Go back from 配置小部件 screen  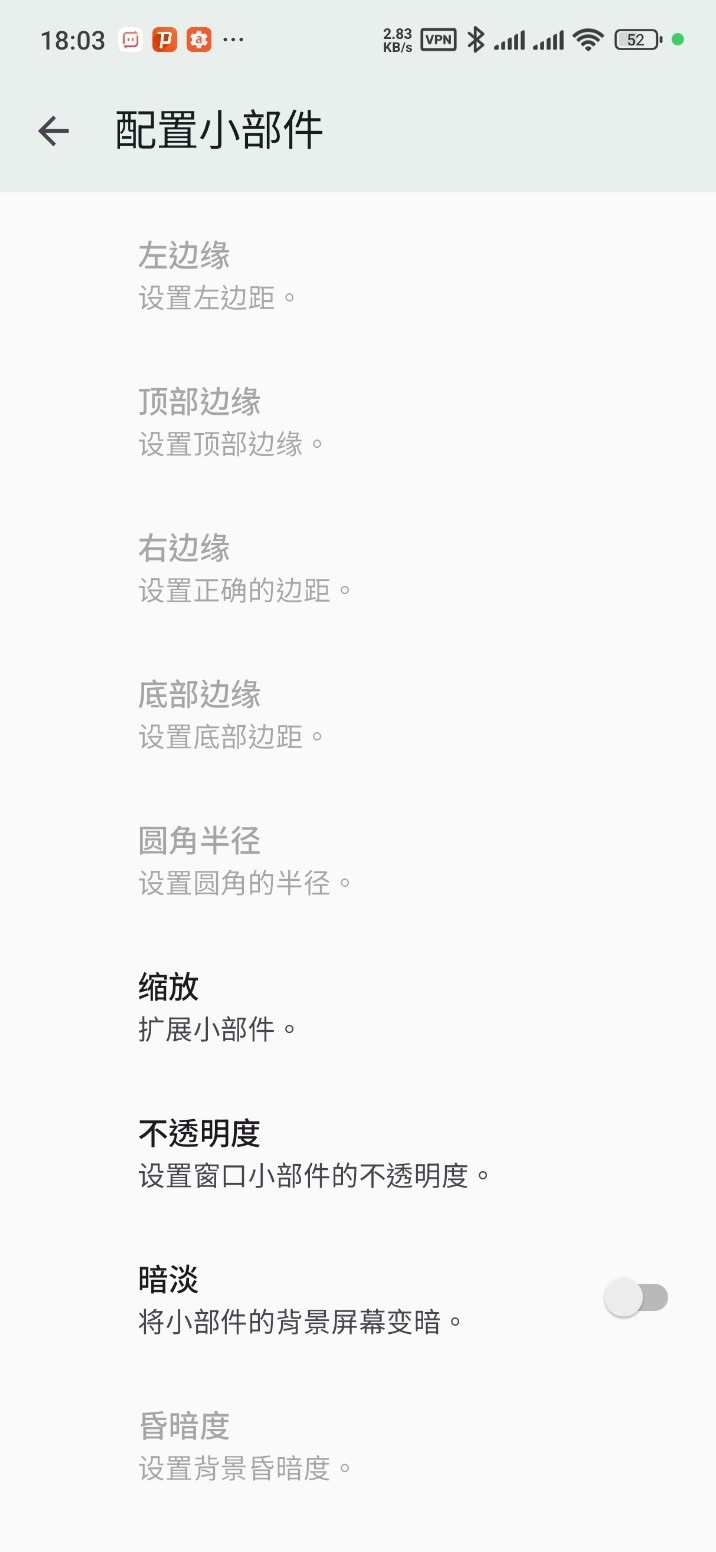[53, 130]
